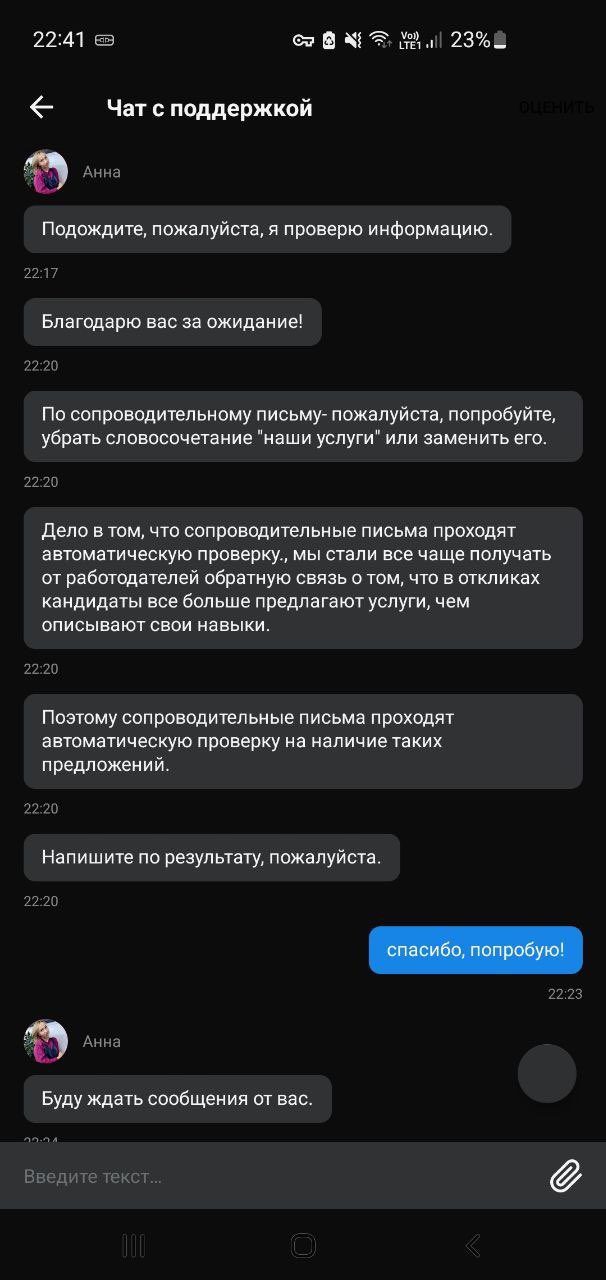This screenshot has width=606, height=1280.
Task: Tap the ОЦЕНИТЬ button to rate the chat
Action: (x=556, y=108)
